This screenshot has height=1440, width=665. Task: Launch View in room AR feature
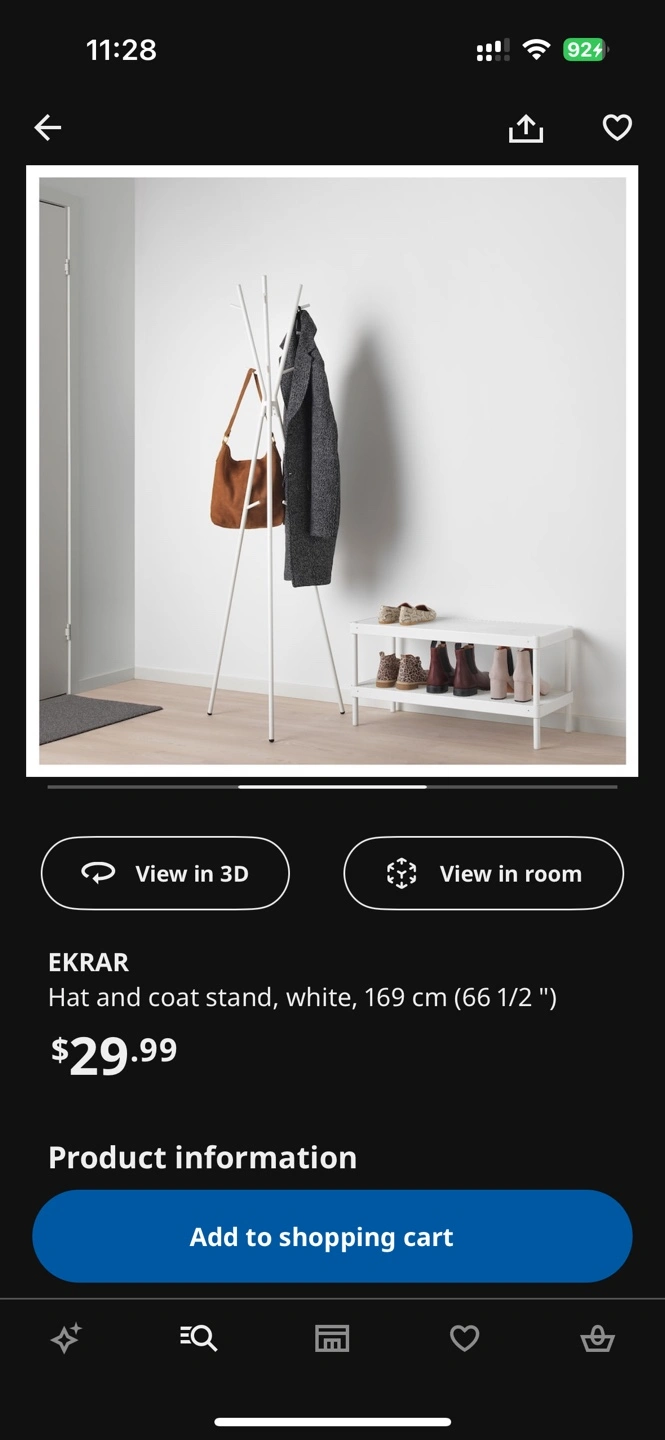[483, 873]
